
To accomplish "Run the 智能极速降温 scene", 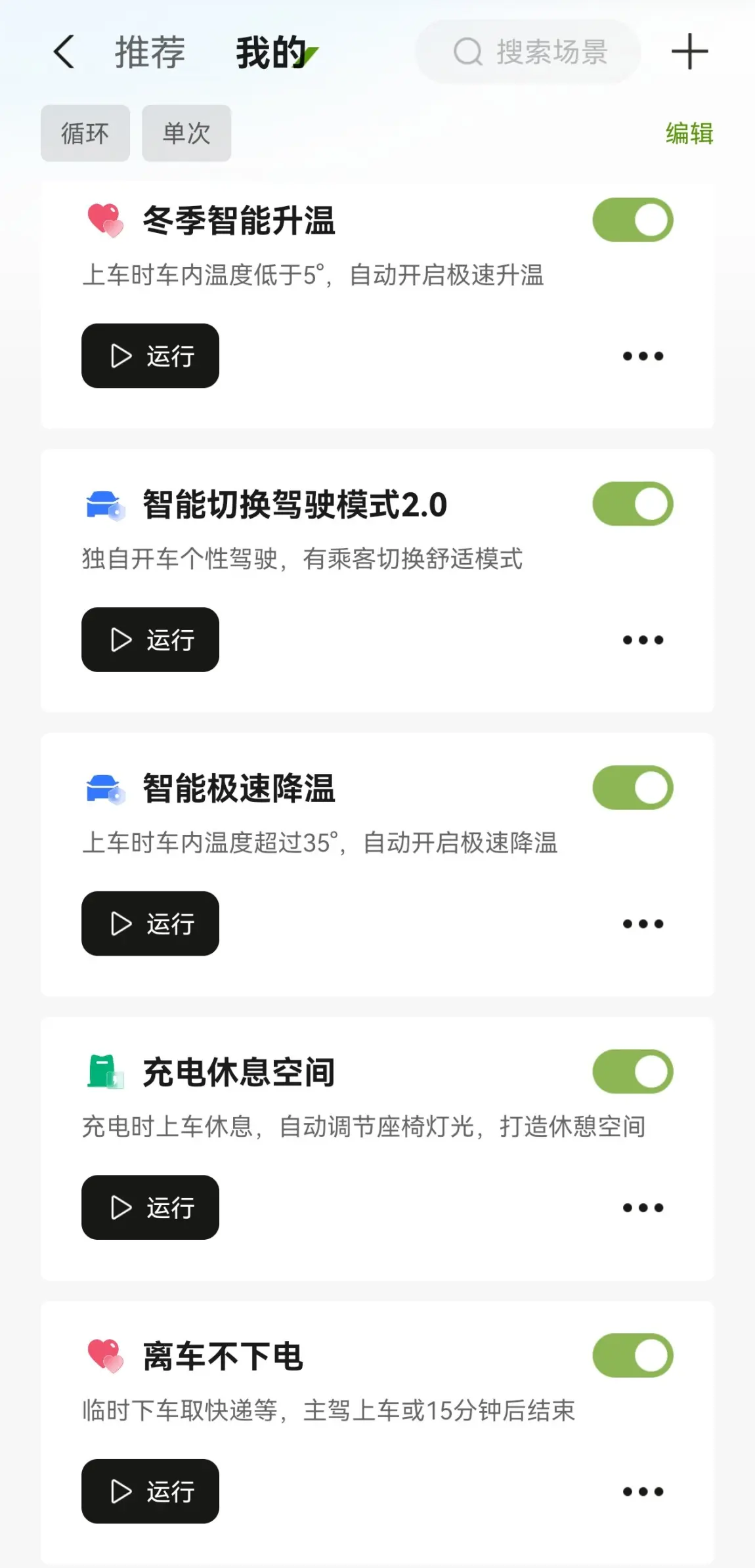I will [150, 923].
